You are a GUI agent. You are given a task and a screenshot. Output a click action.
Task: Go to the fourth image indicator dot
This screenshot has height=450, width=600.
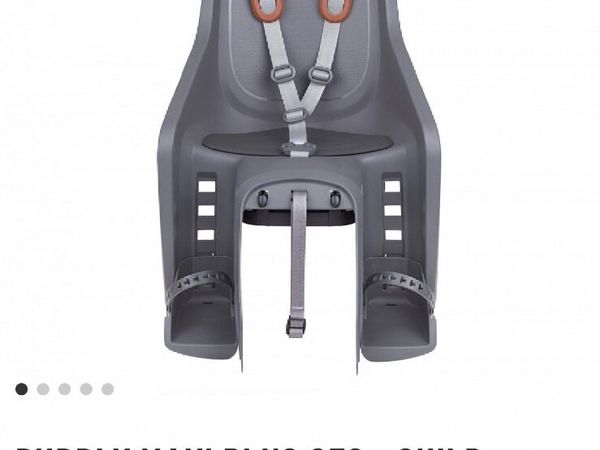click(x=86, y=389)
